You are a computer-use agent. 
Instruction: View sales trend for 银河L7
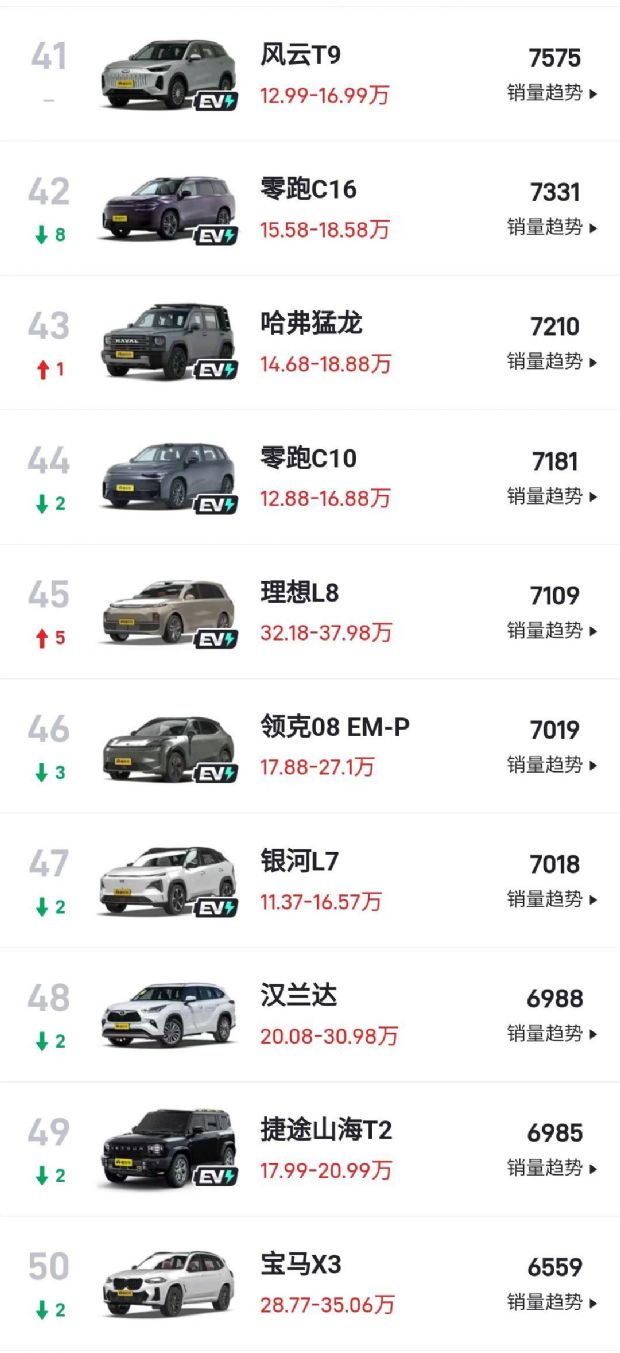(552, 900)
